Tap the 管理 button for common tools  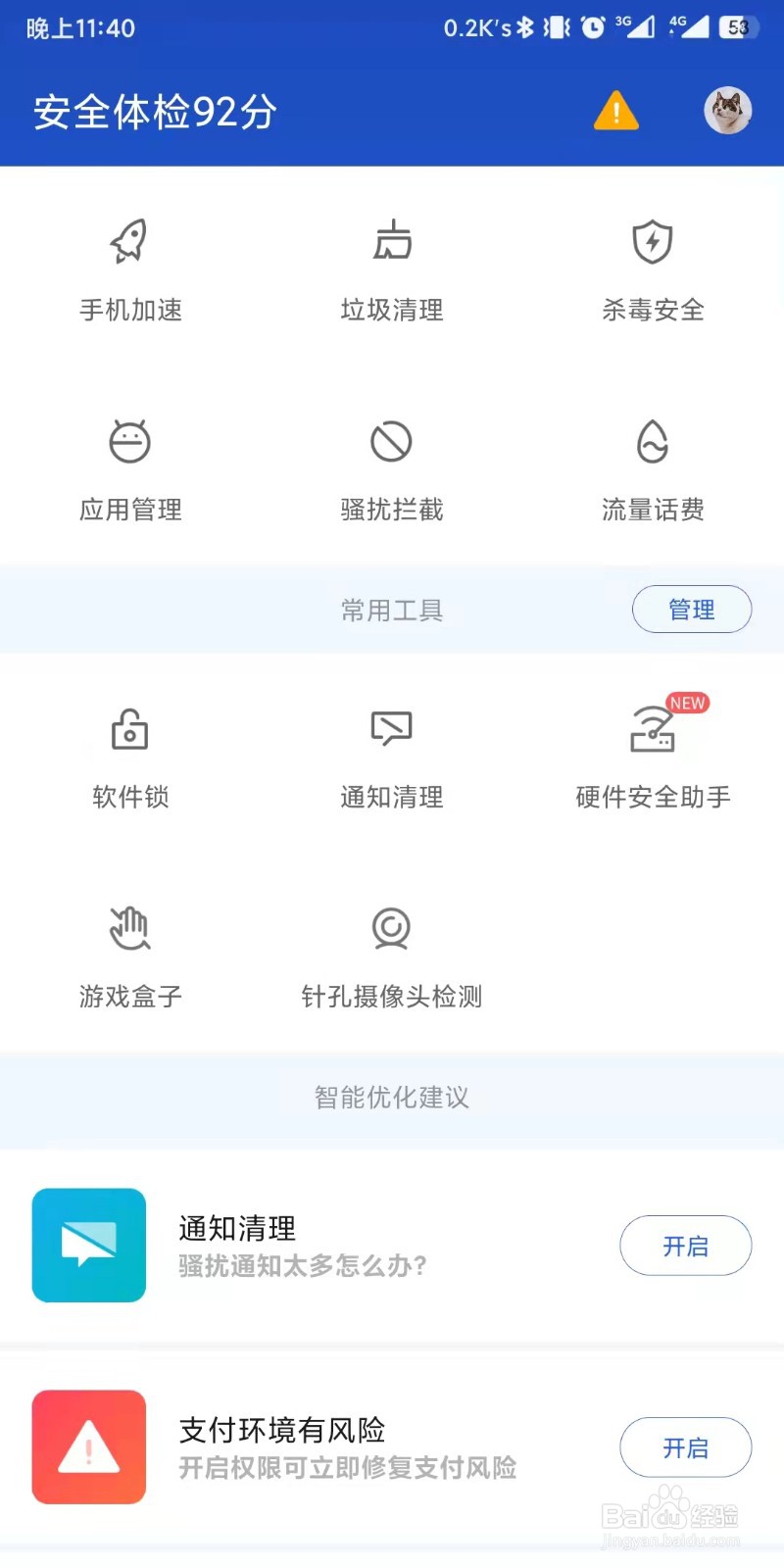pyautogui.click(x=691, y=610)
